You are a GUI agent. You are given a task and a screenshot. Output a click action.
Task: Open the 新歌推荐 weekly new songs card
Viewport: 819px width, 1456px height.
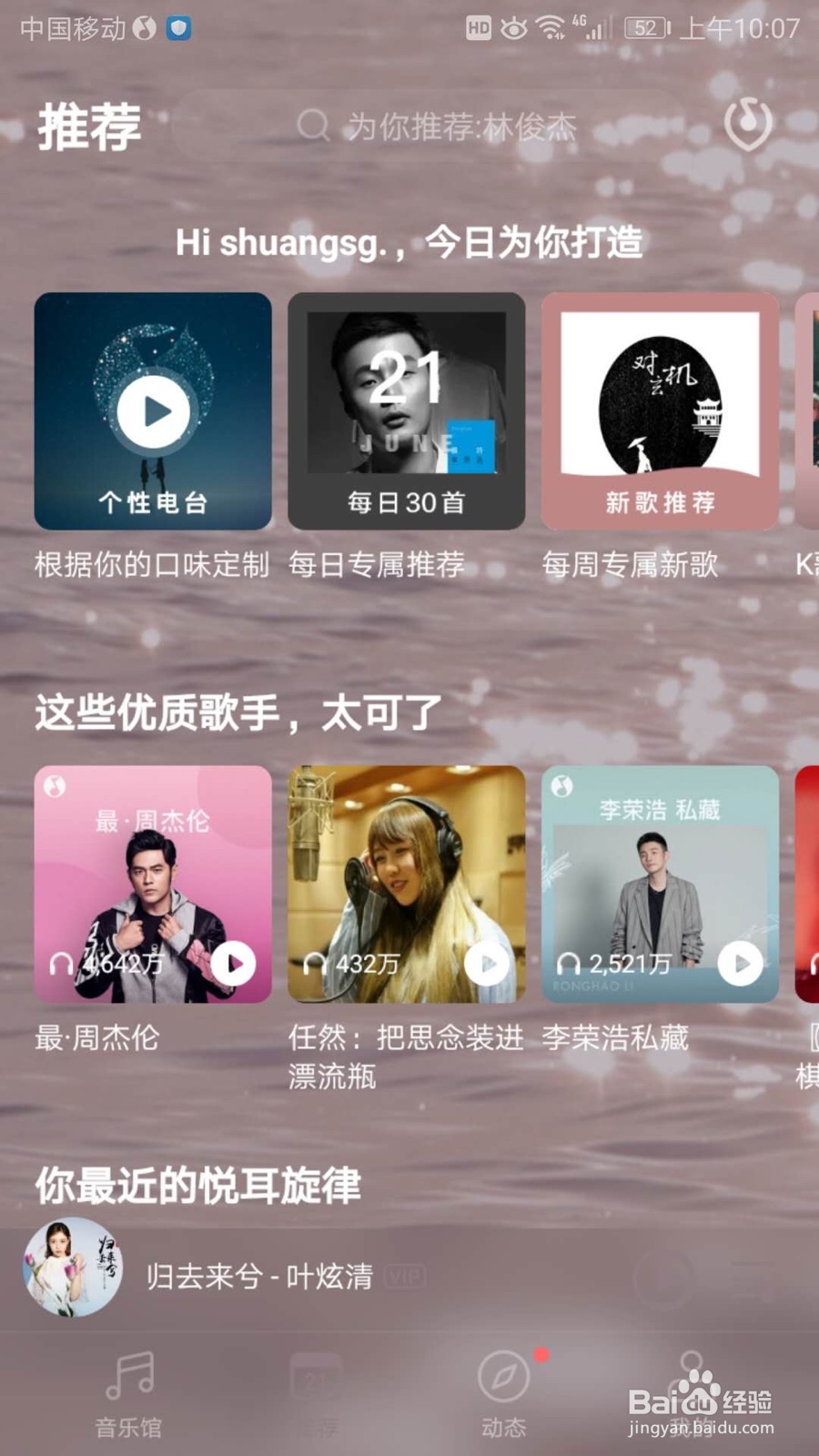coord(659,411)
